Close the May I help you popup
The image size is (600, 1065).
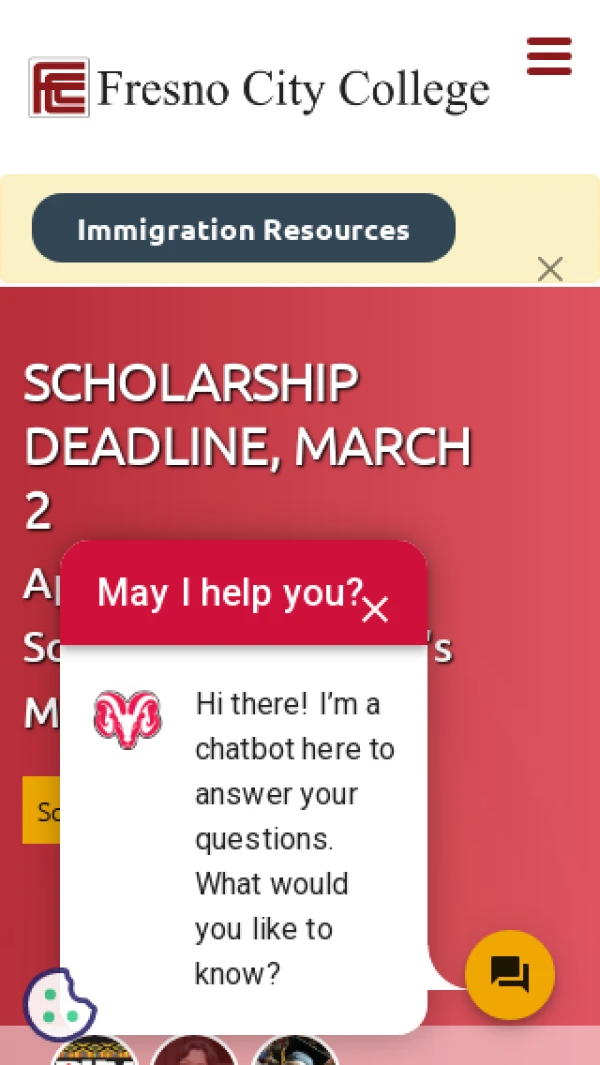(375, 609)
